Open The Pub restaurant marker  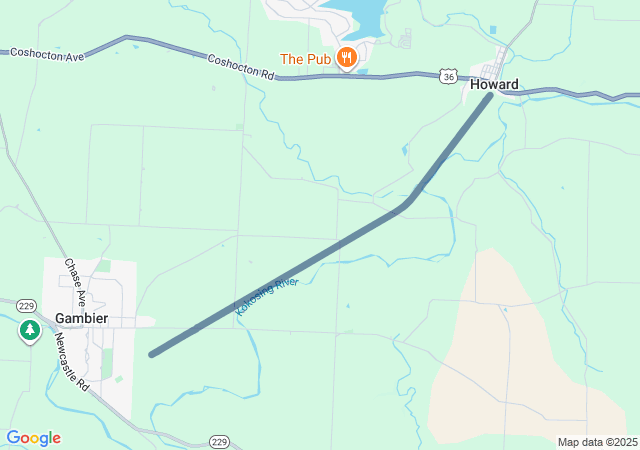(346, 58)
